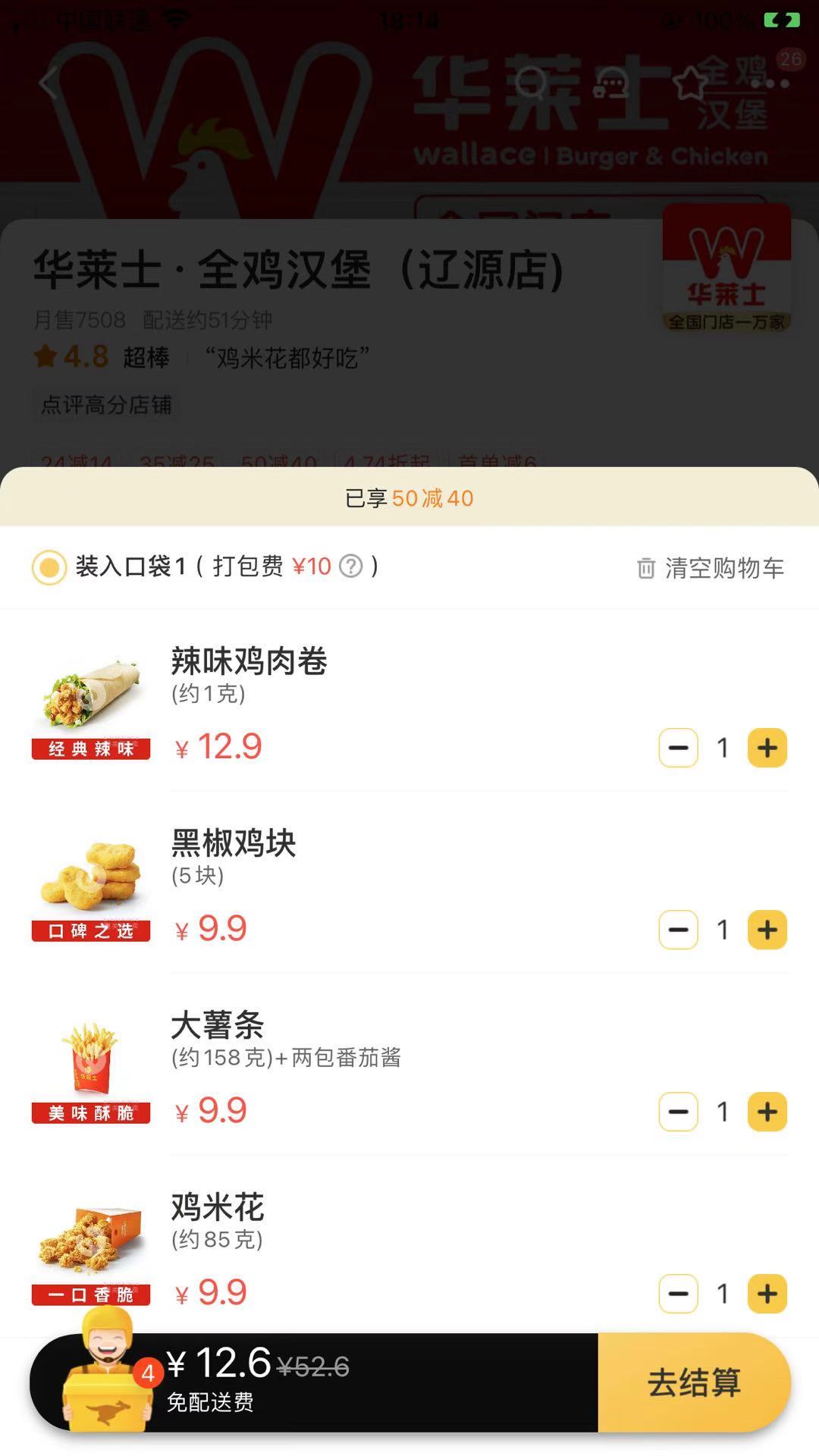Viewport: 819px width, 1456px height.
Task: Add another 大薯条 to cart
Action: [767, 1112]
